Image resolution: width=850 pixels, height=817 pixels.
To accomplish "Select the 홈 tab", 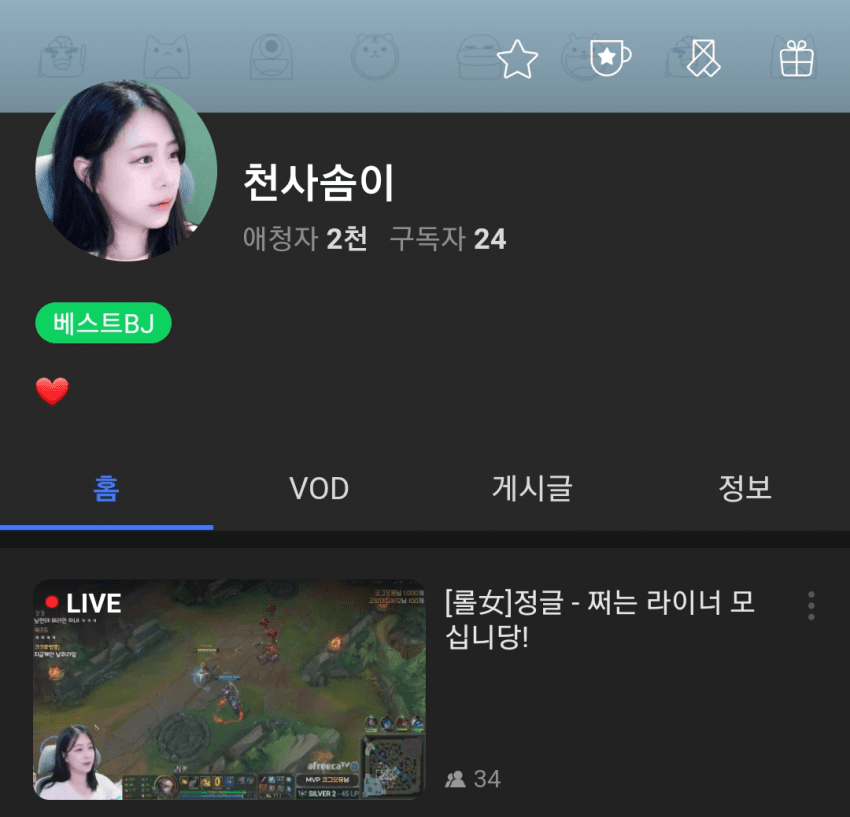I will [106, 489].
